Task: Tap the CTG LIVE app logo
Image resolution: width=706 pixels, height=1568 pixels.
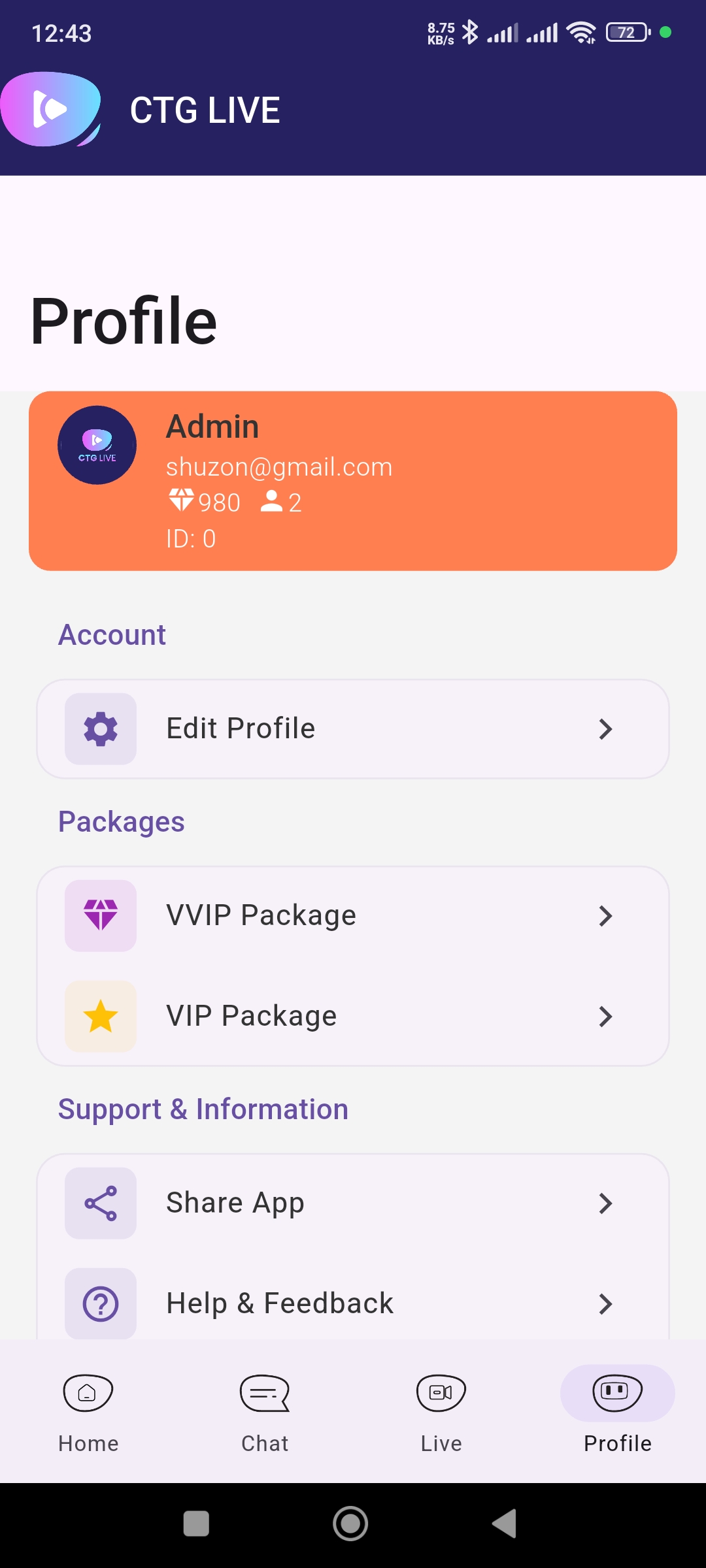Action: [x=50, y=108]
